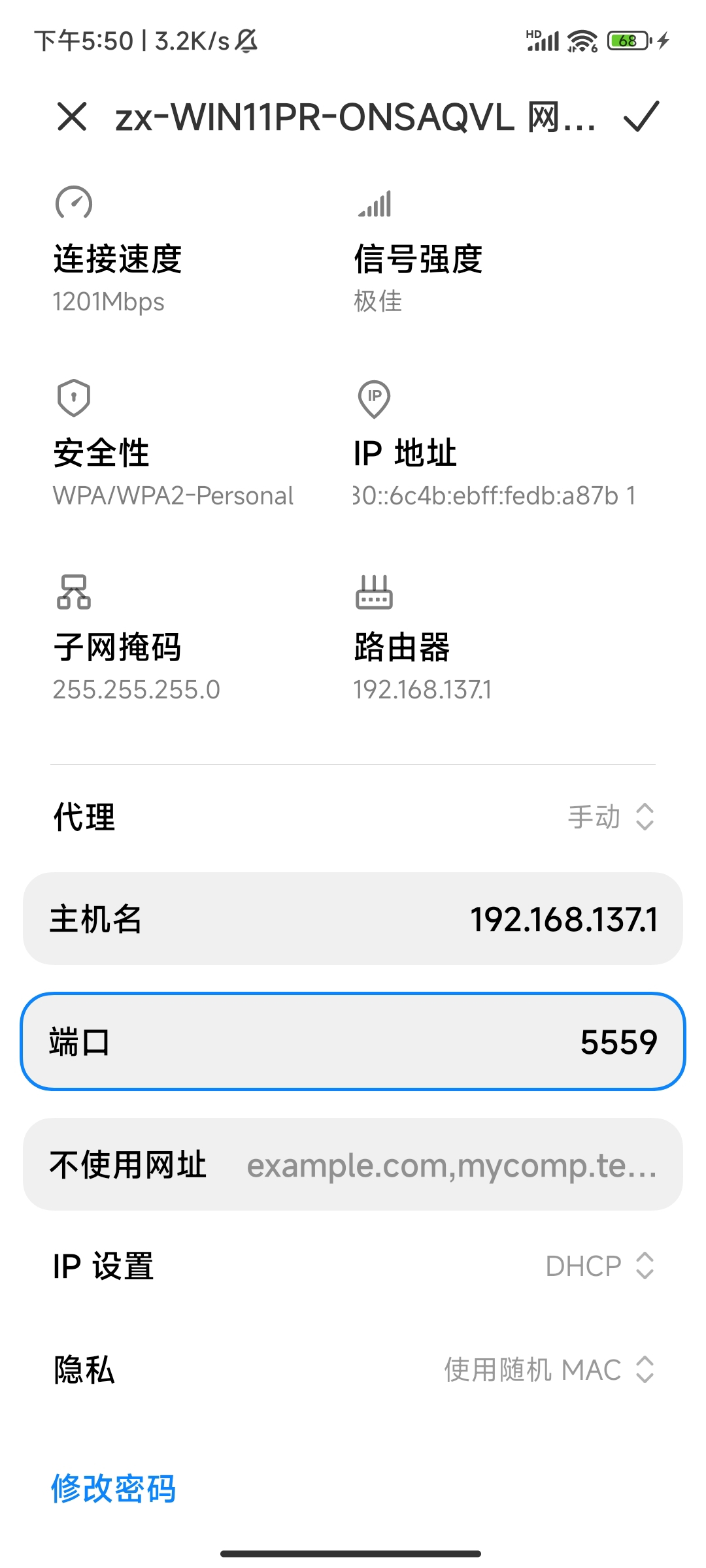Click the Wi-Fi icon in the status bar
This screenshot has width=706, height=1568.
[x=580, y=41]
